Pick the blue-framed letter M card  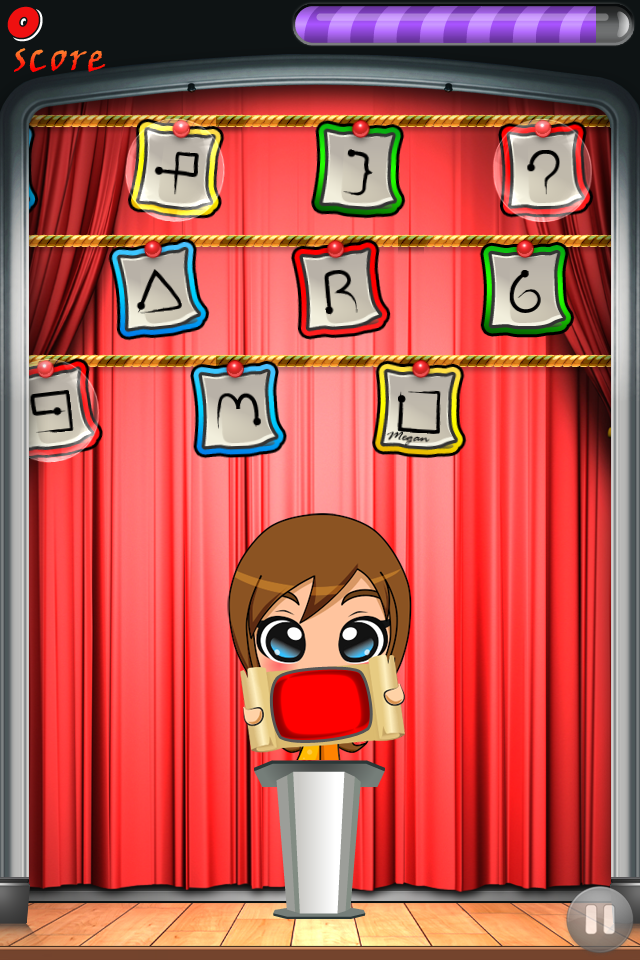(237, 411)
